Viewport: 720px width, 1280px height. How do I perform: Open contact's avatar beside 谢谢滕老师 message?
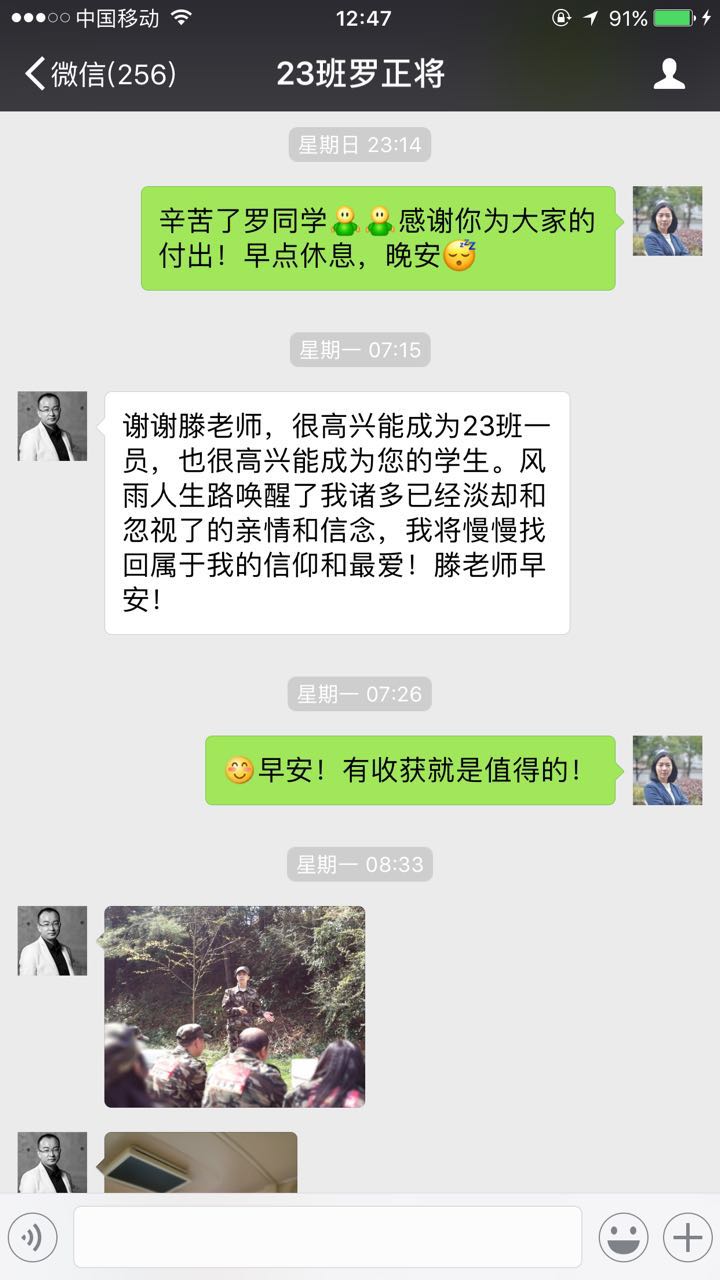(x=52, y=426)
